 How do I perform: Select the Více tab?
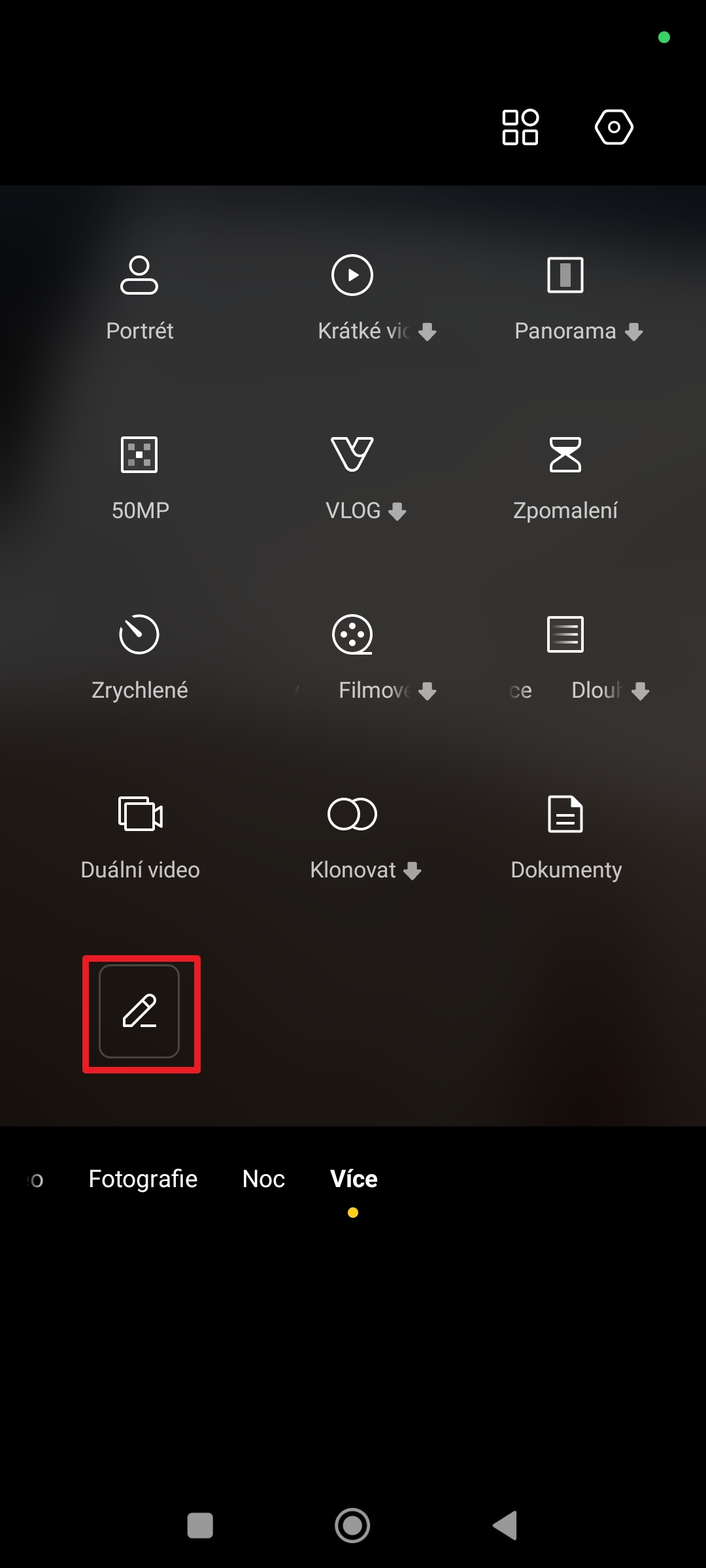tap(354, 1179)
